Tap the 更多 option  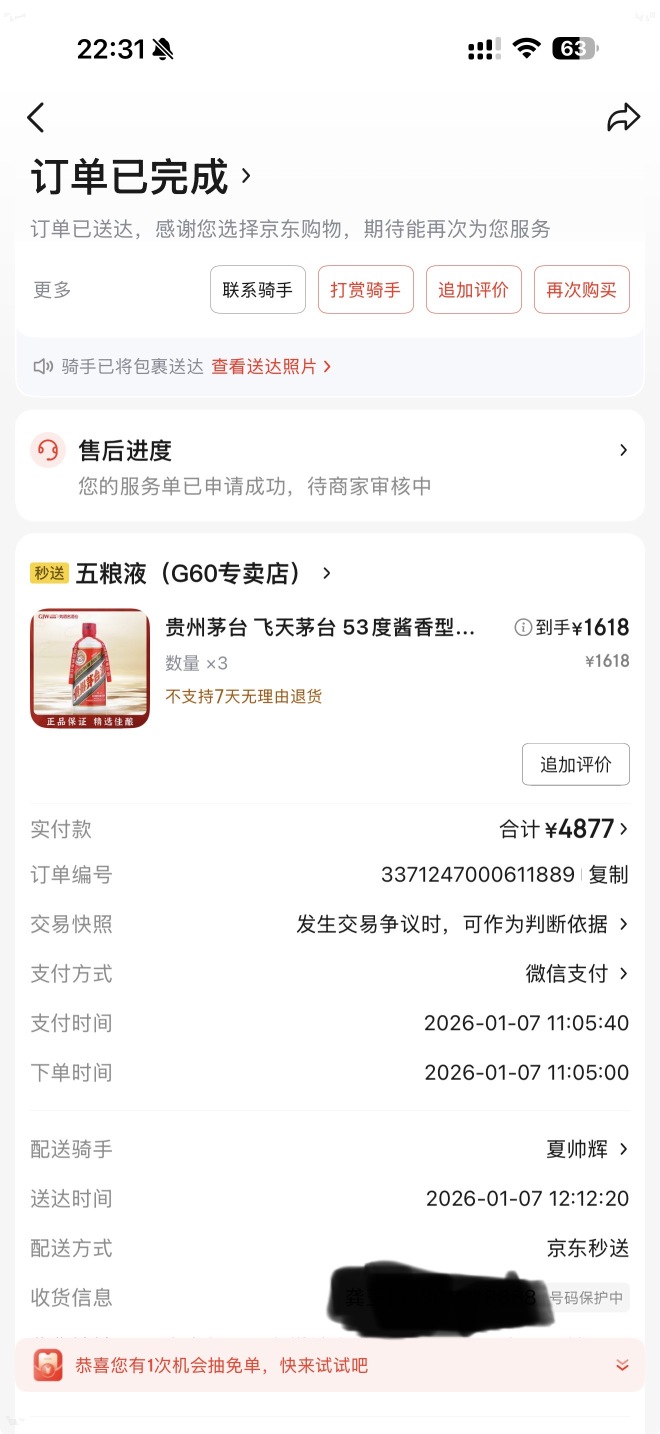[x=52, y=290]
